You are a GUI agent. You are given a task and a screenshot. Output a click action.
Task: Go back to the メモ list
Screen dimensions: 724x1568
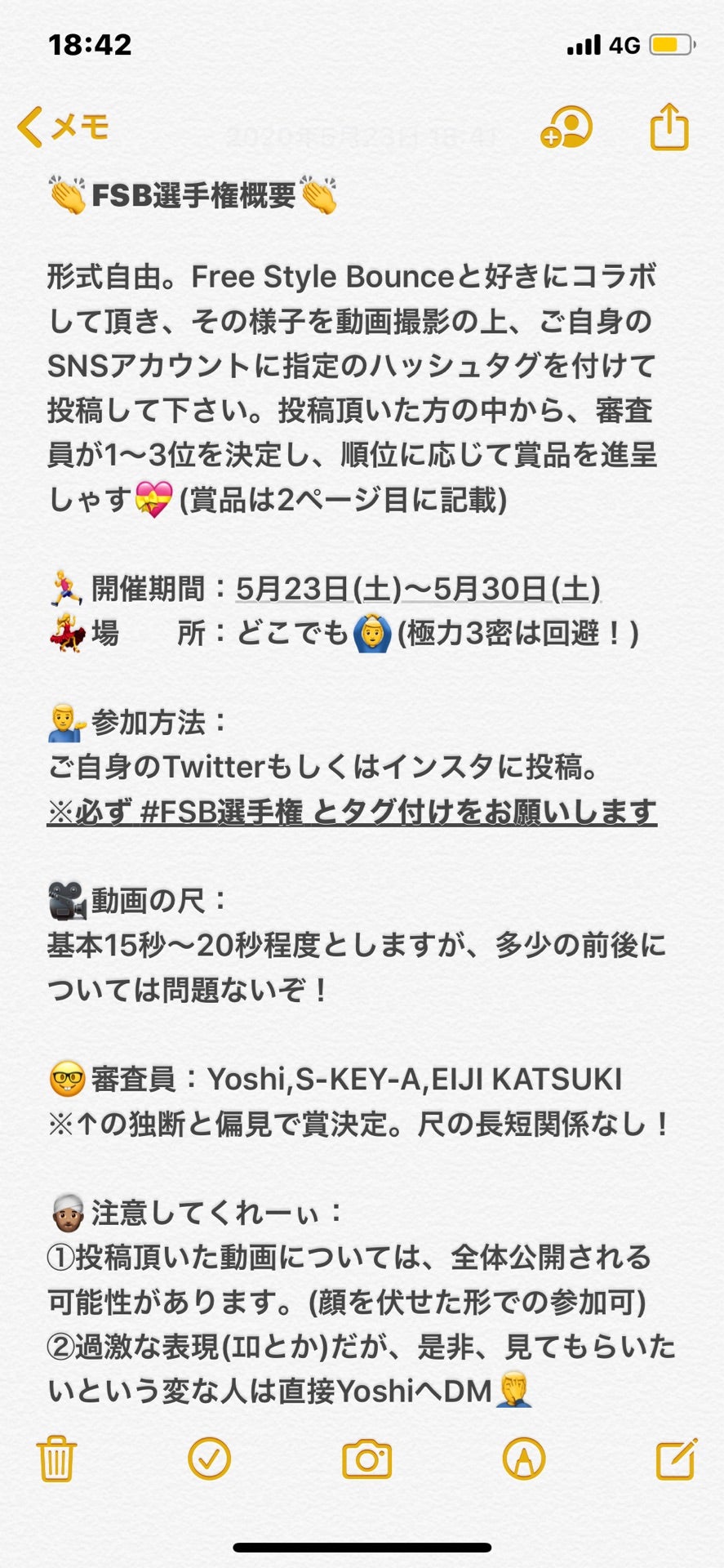pos(64,127)
